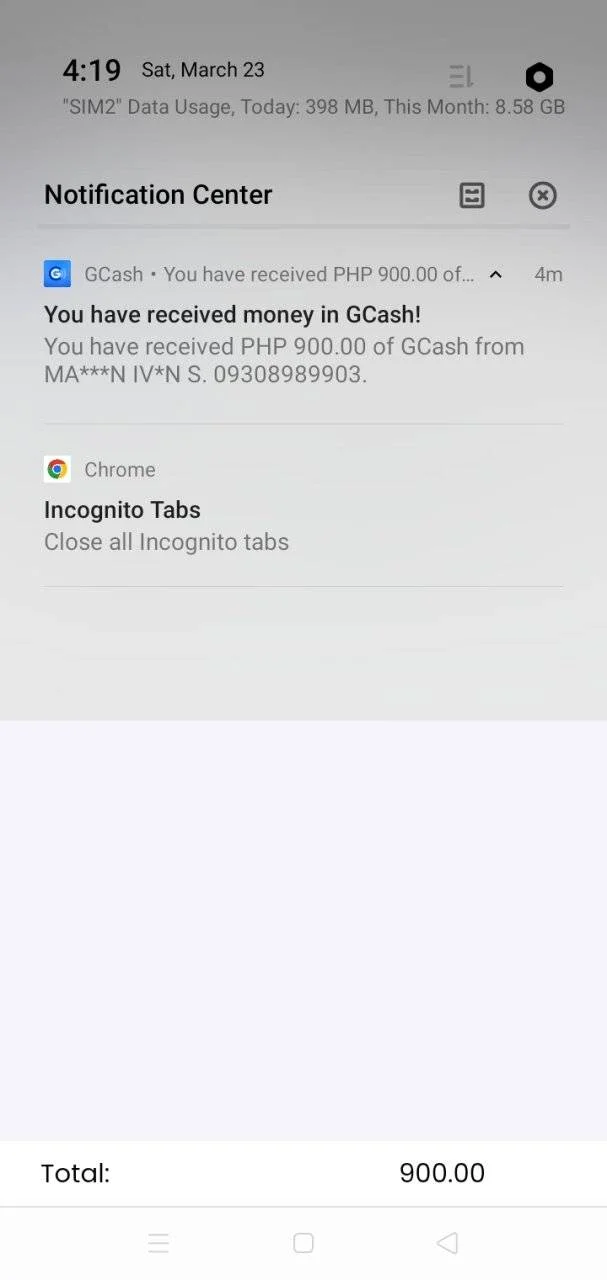Open the GCash received money notification

(303, 330)
